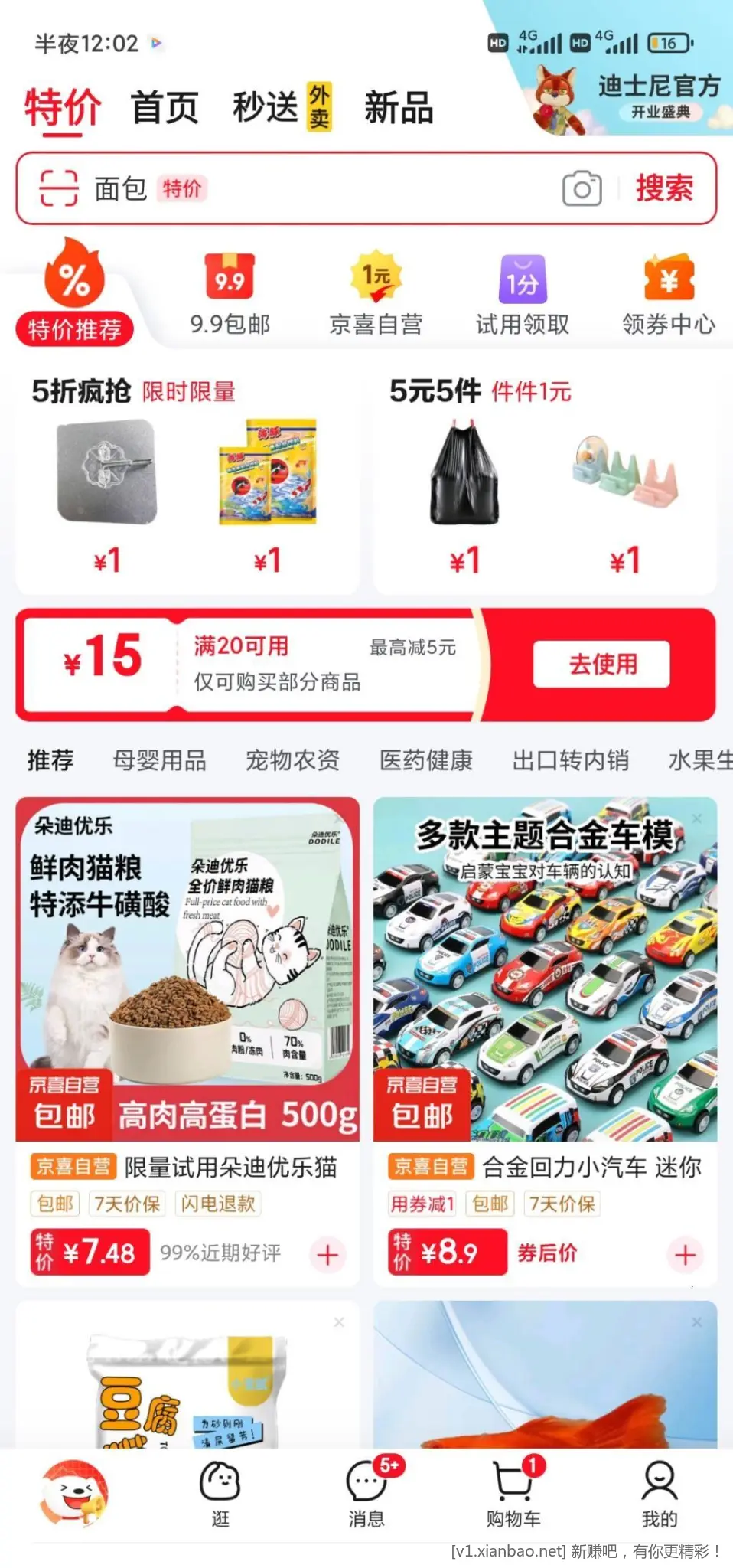Image resolution: width=733 pixels, height=1568 pixels.
Task: Use the ¥15 coupon via 去使用
Action: [601, 664]
